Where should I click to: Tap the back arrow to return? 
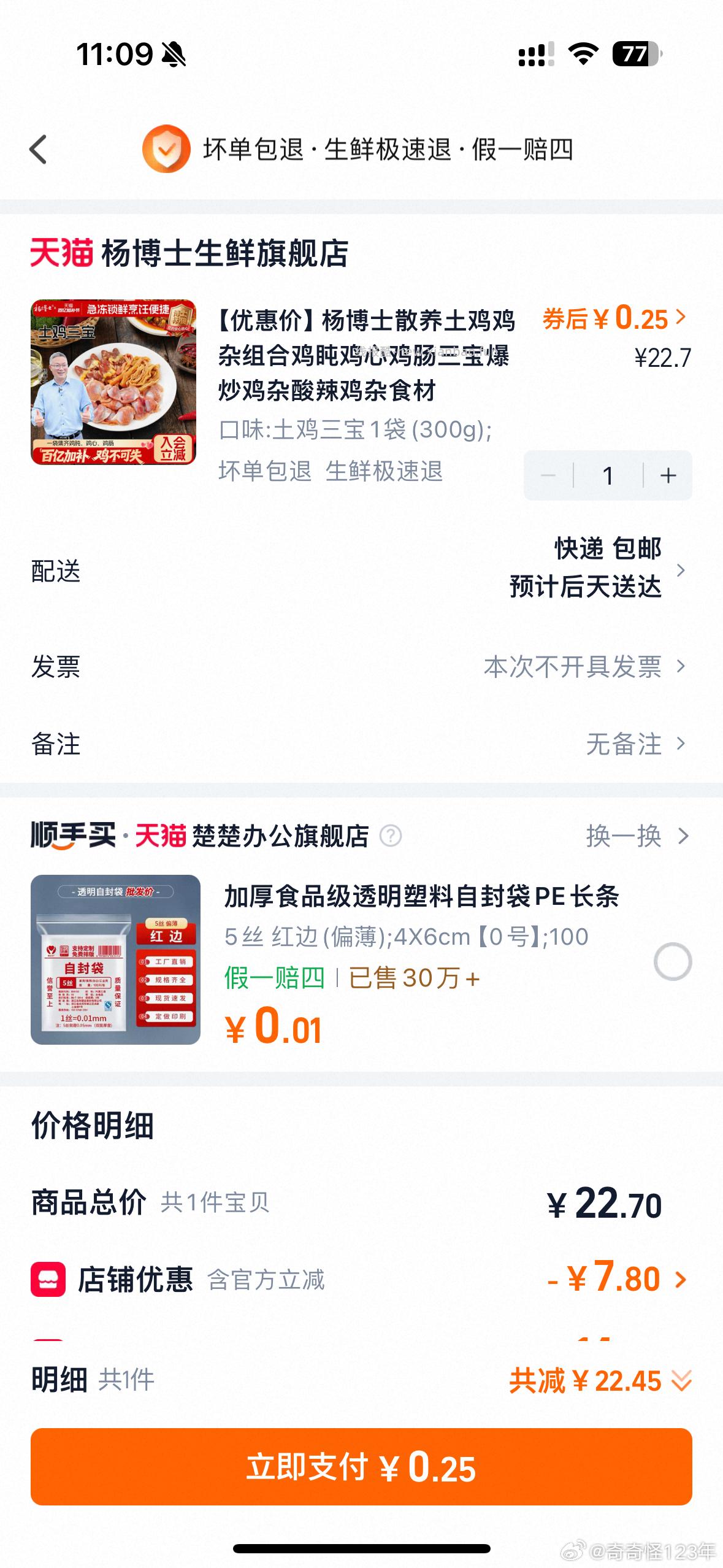click(x=38, y=149)
